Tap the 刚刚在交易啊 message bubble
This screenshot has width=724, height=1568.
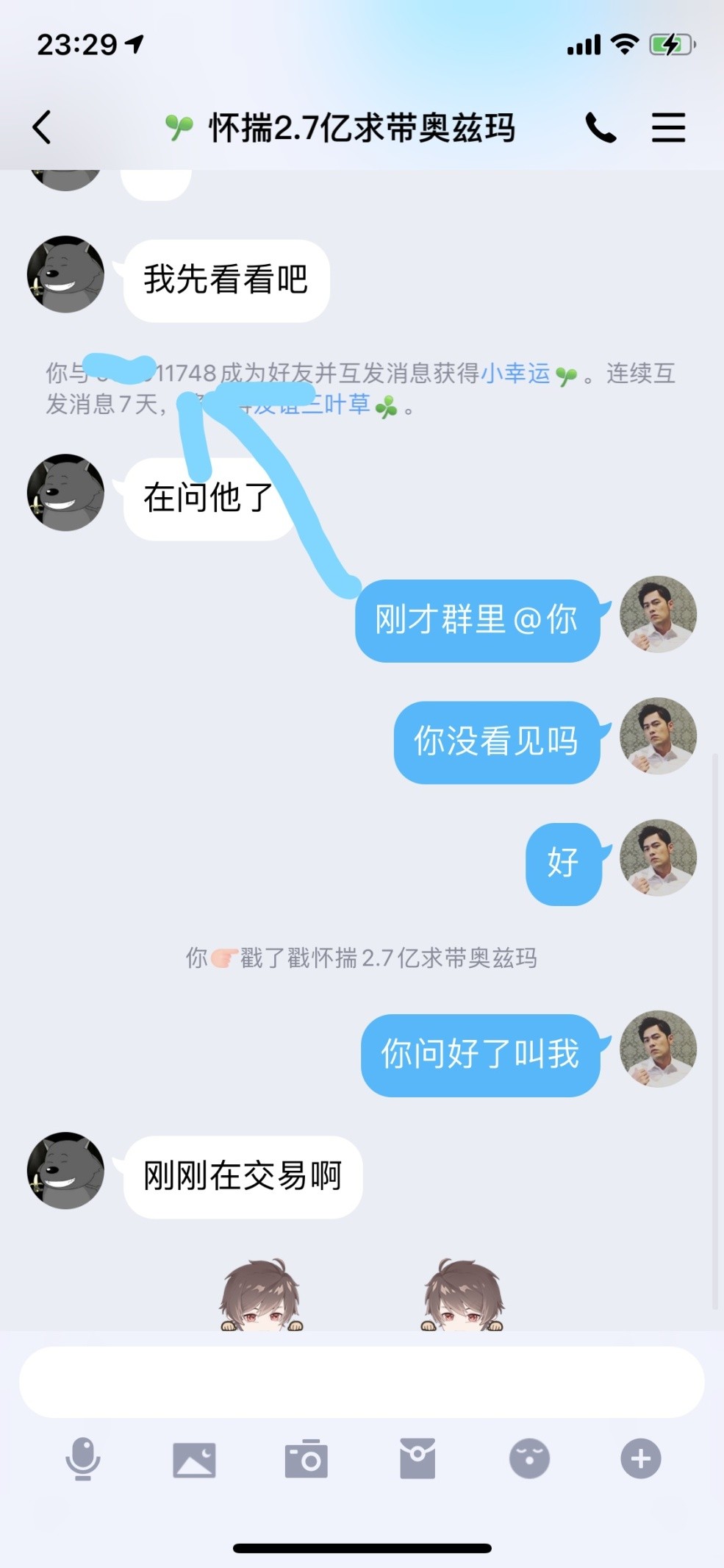click(x=241, y=1176)
